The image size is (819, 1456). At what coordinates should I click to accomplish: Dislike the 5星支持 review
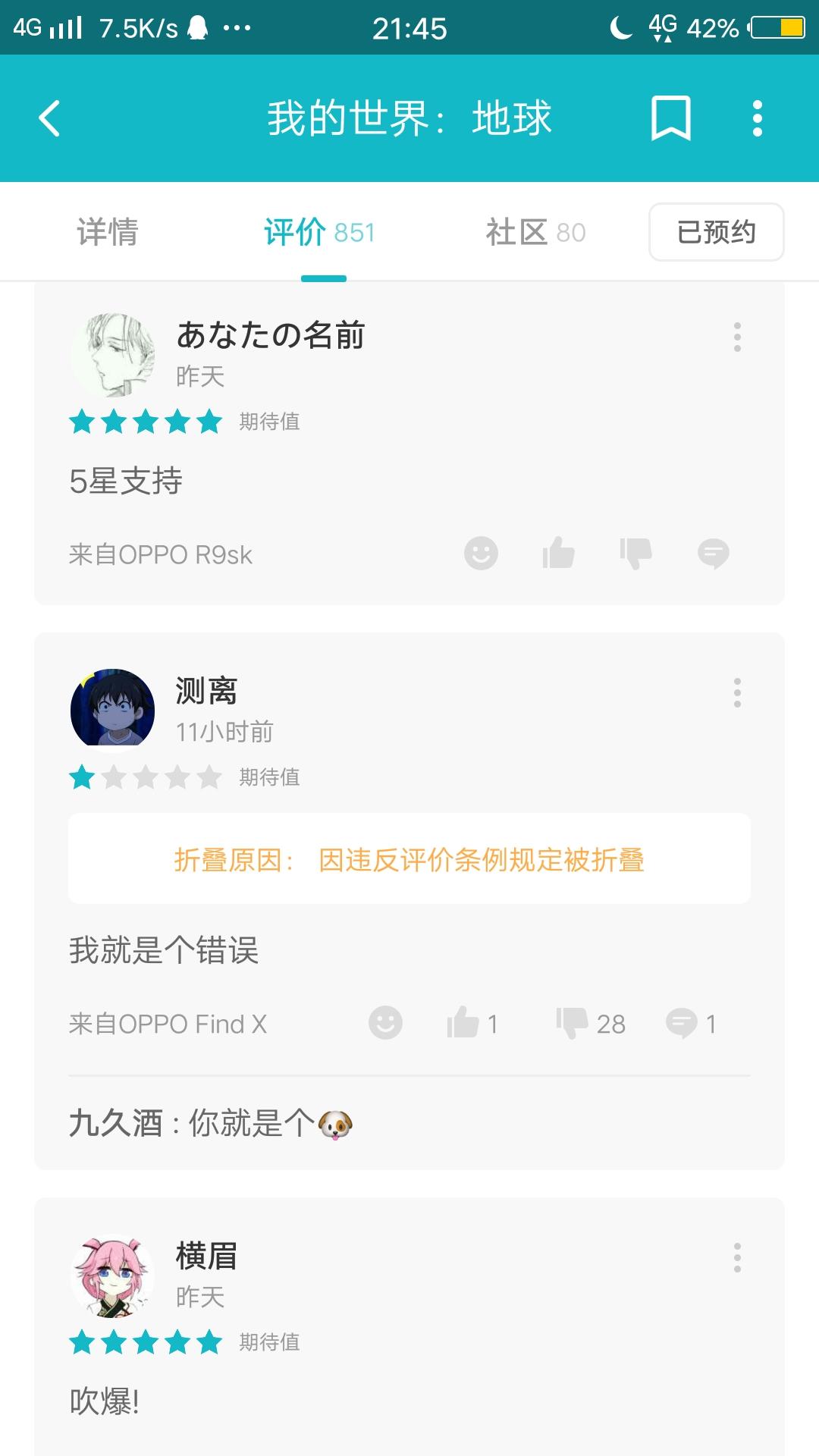(636, 553)
